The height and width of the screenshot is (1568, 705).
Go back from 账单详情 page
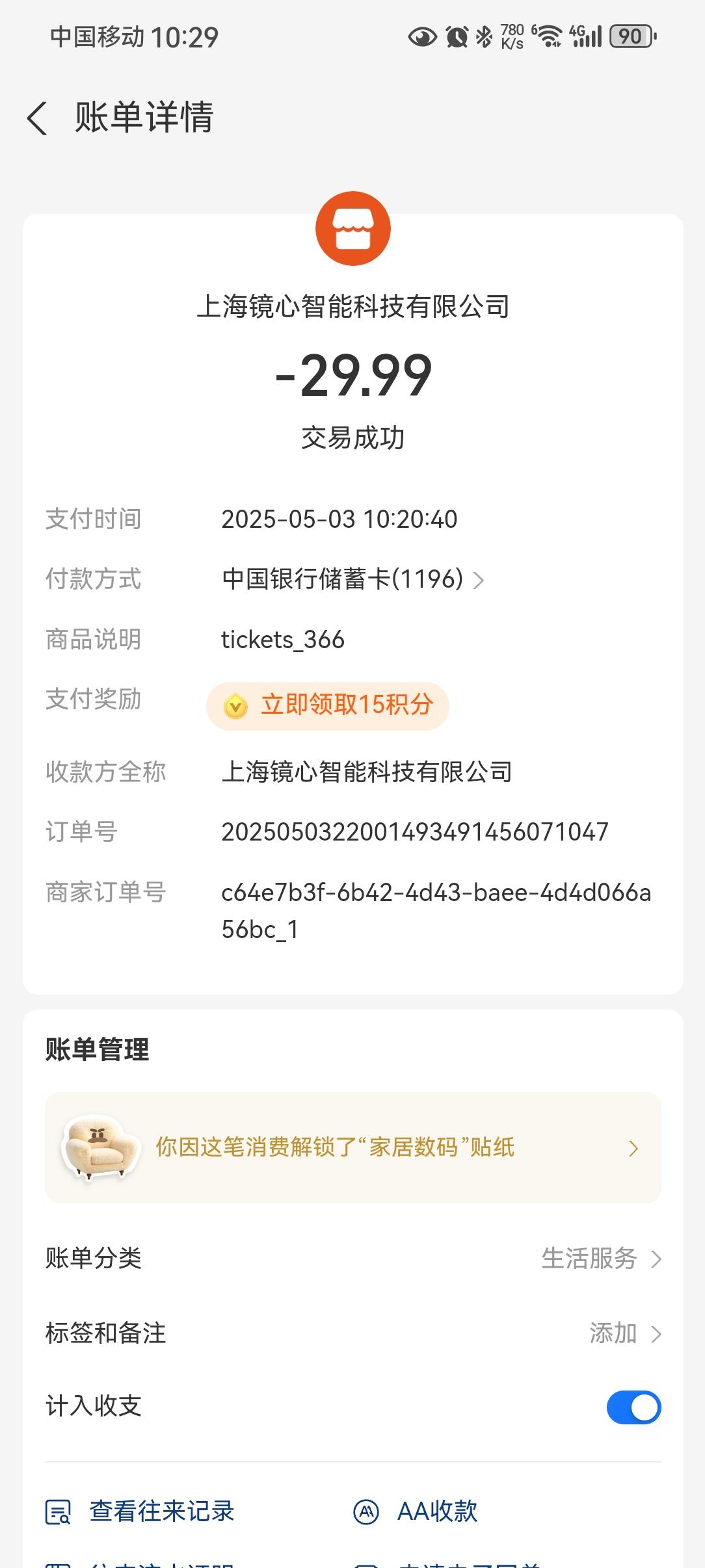[x=38, y=118]
